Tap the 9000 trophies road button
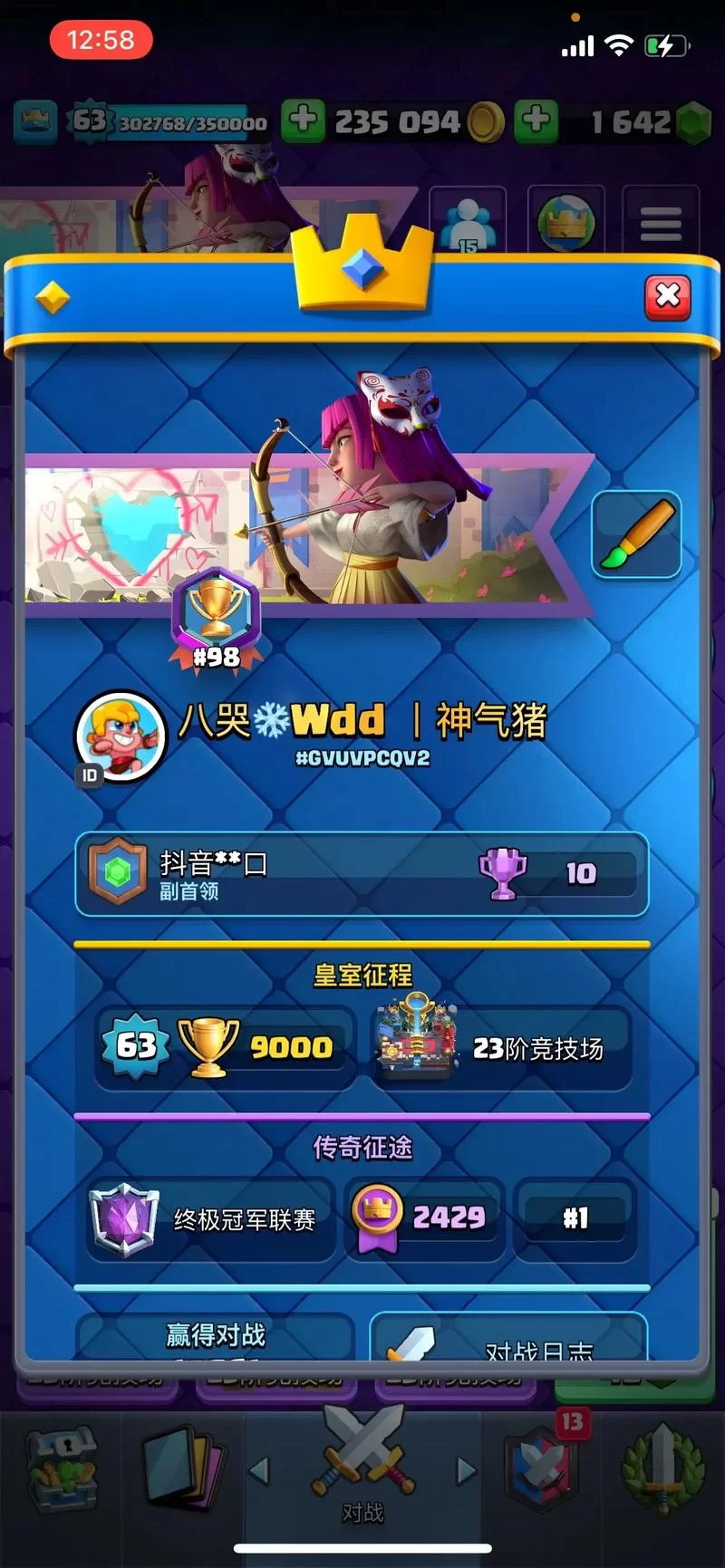The height and width of the screenshot is (1568, 725). [x=226, y=1048]
